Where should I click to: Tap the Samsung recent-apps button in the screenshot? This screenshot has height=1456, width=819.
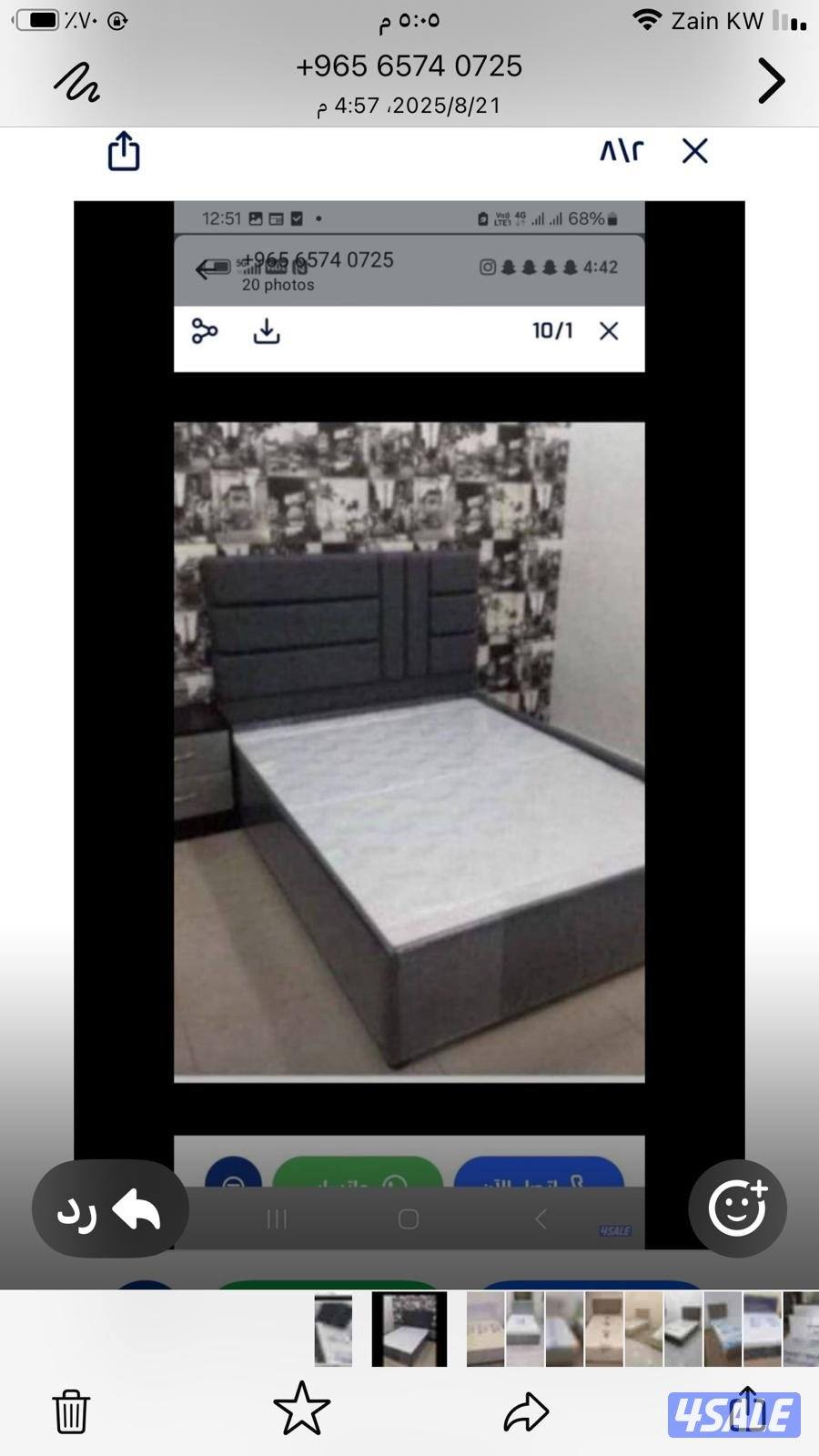coord(277,1219)
